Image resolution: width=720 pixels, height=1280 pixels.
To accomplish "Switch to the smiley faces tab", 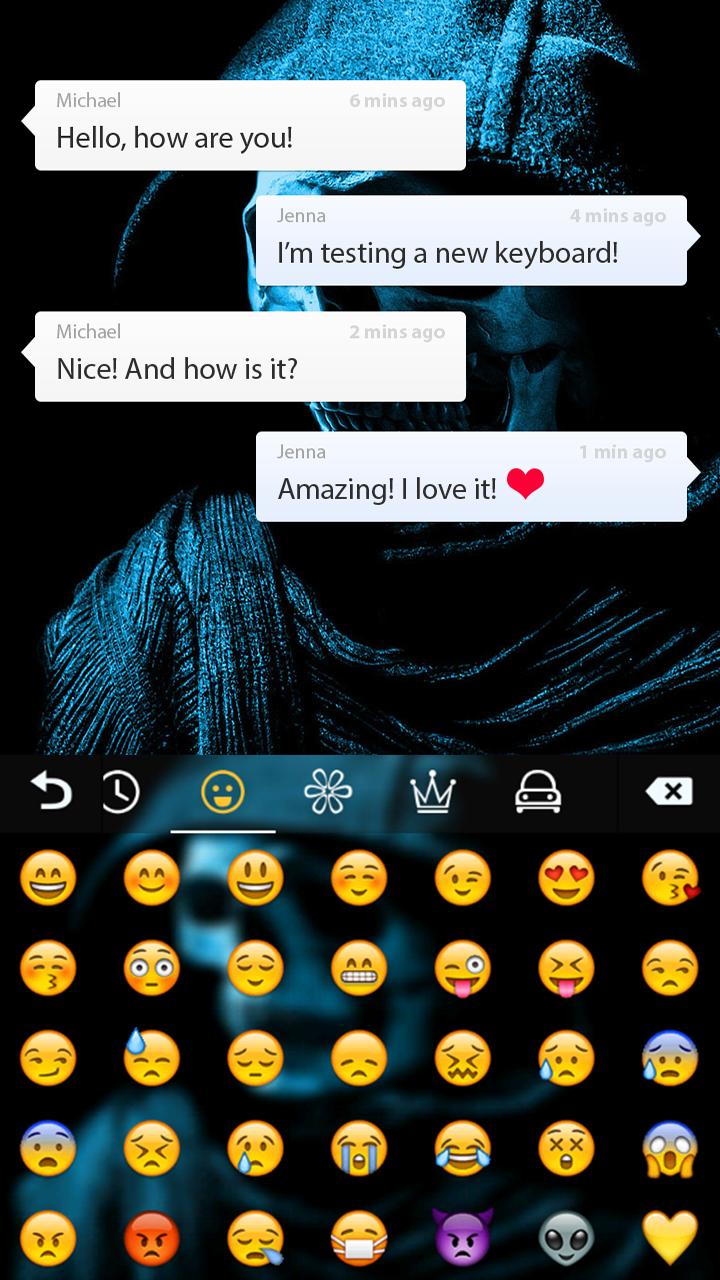I will (x=223, y=793).
